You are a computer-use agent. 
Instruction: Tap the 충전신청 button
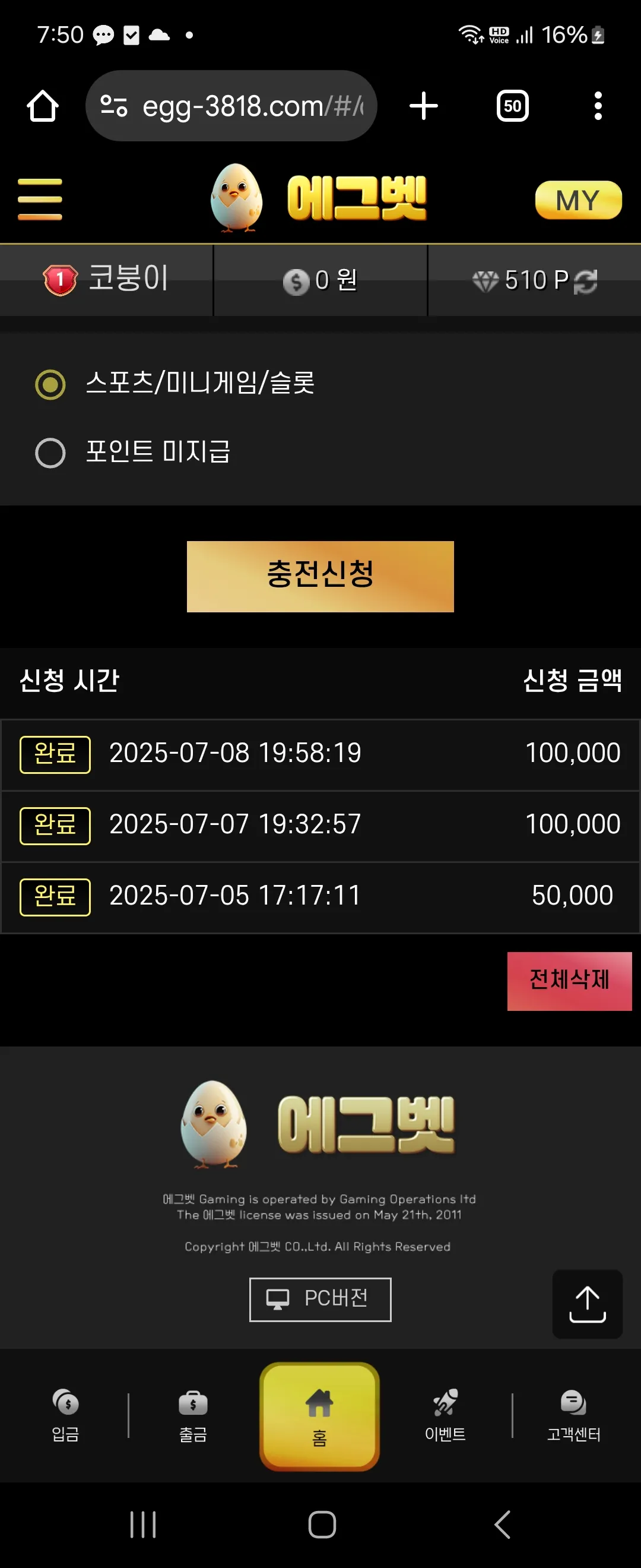pyautogui.click(x=320, y=576)
